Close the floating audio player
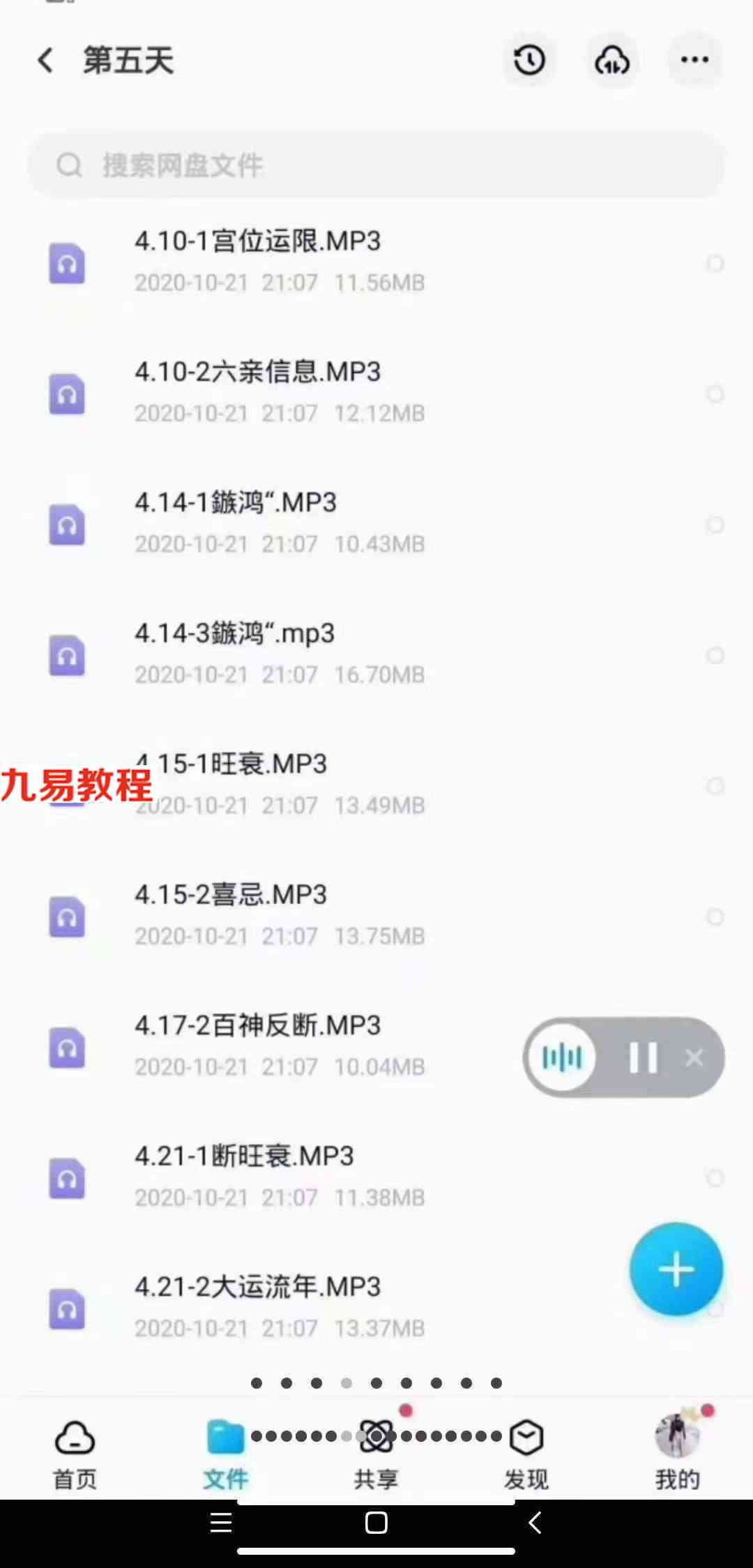 (694, 1058)
